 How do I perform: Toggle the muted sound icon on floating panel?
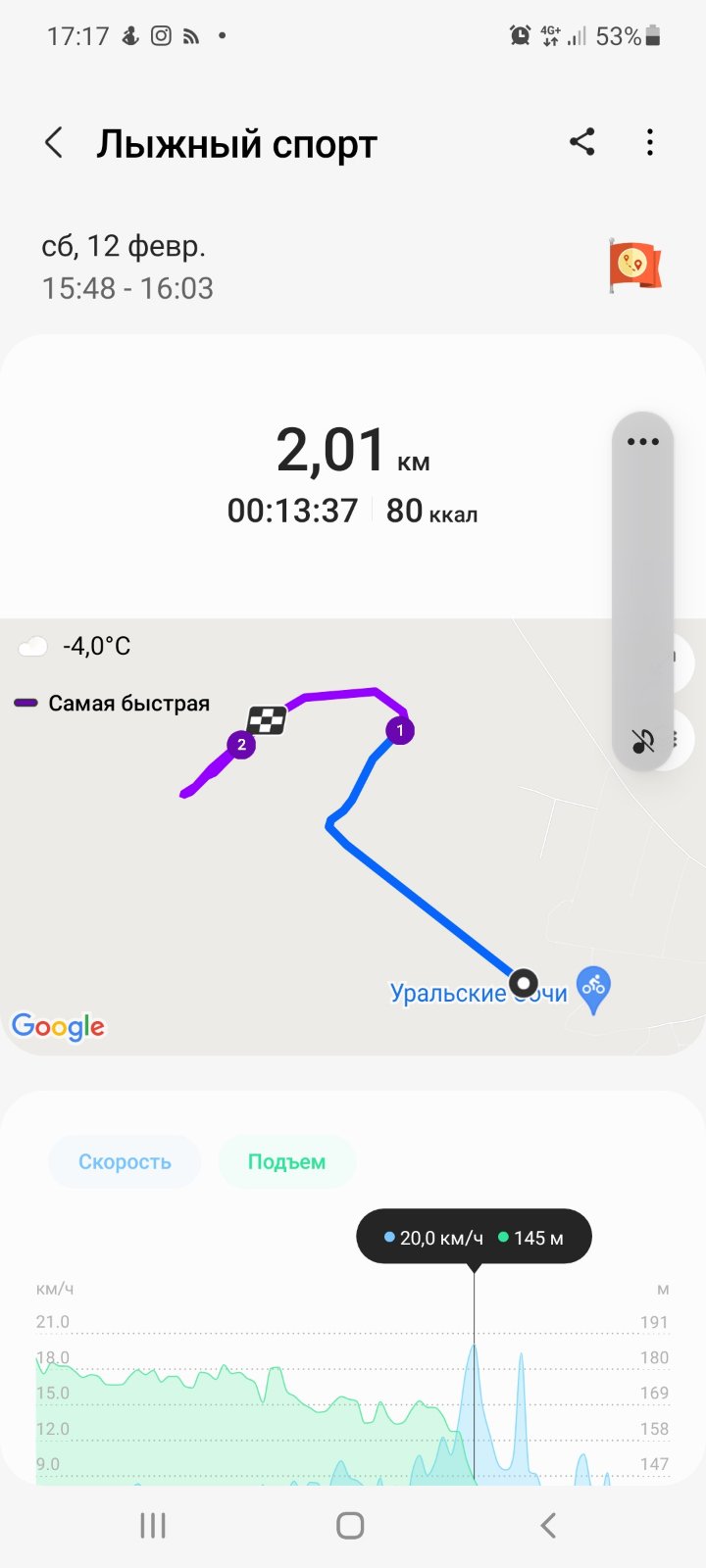click(642, 741)
